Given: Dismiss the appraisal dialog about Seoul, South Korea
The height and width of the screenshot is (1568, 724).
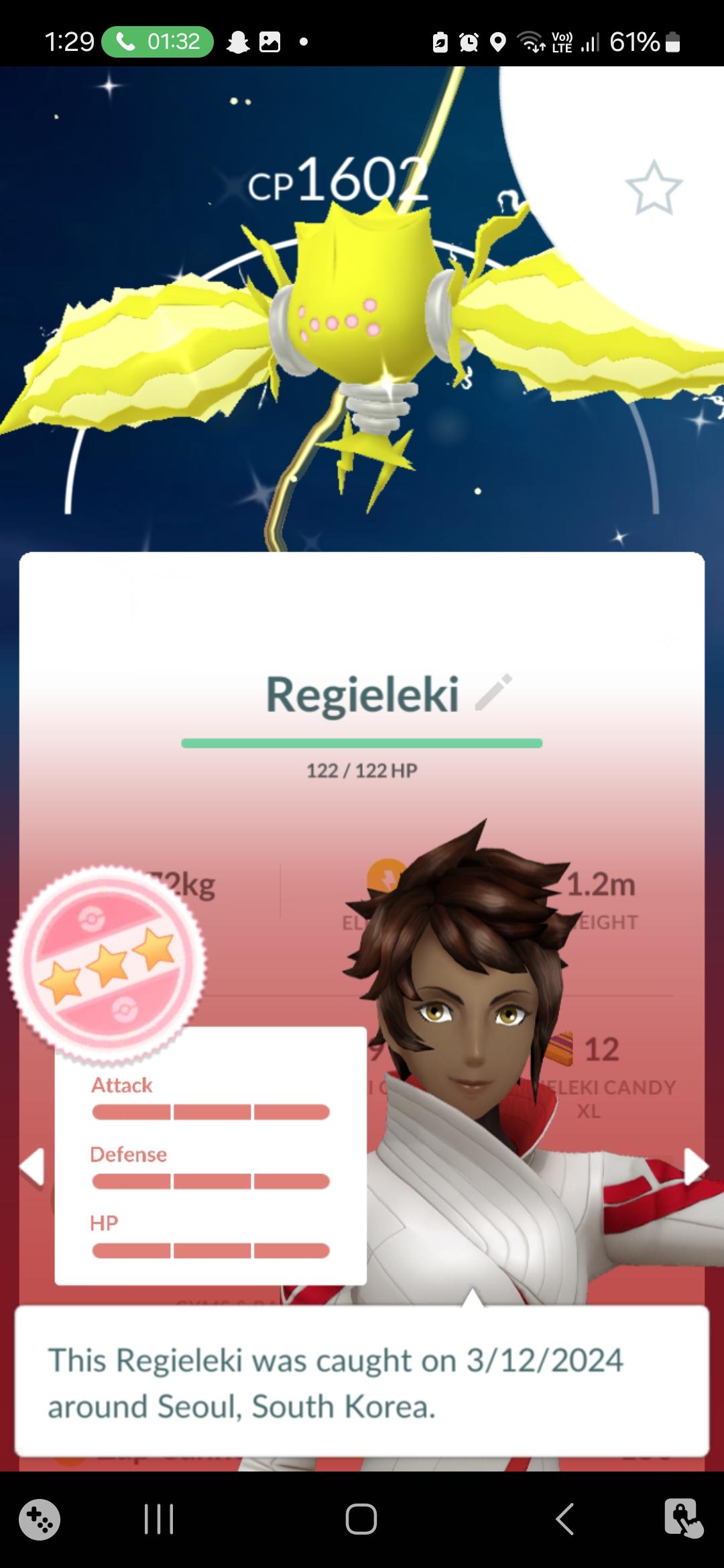Looking at the screenshot, I should pos(362,1382).
